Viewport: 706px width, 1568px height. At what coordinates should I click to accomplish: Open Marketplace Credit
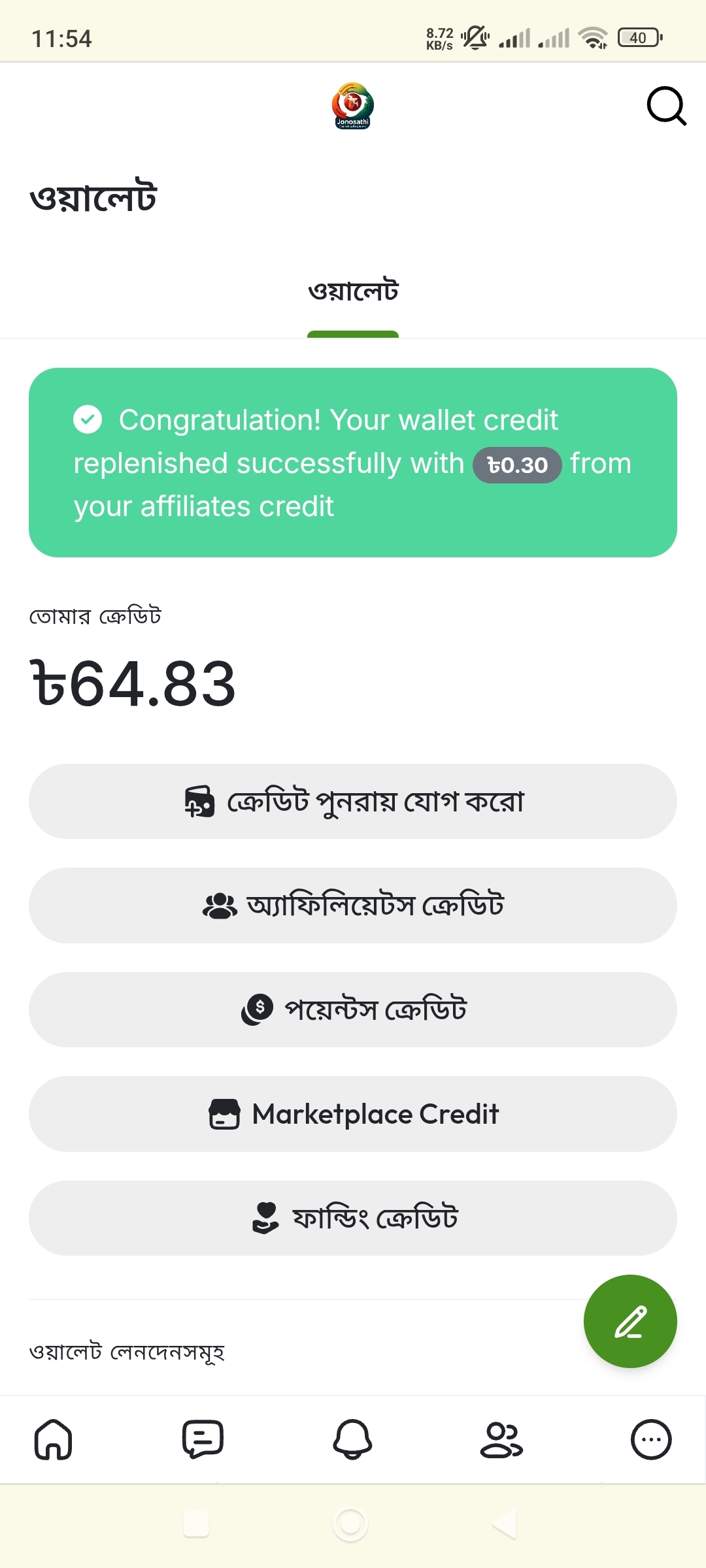click(353, 1114)
